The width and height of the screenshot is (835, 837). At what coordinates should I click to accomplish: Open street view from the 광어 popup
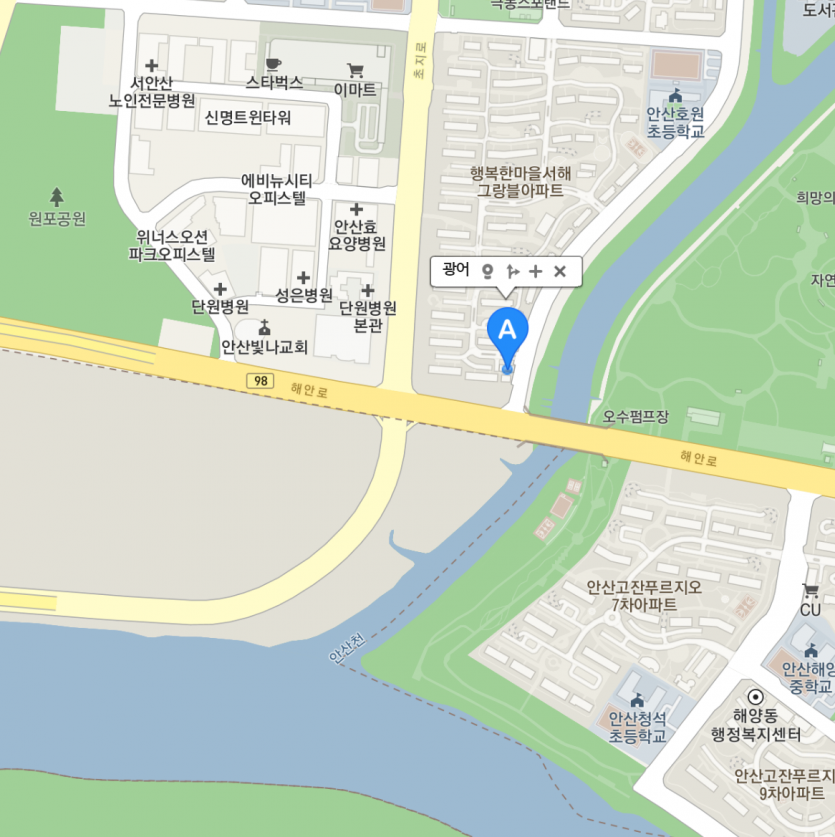click(x=487, y=271)
